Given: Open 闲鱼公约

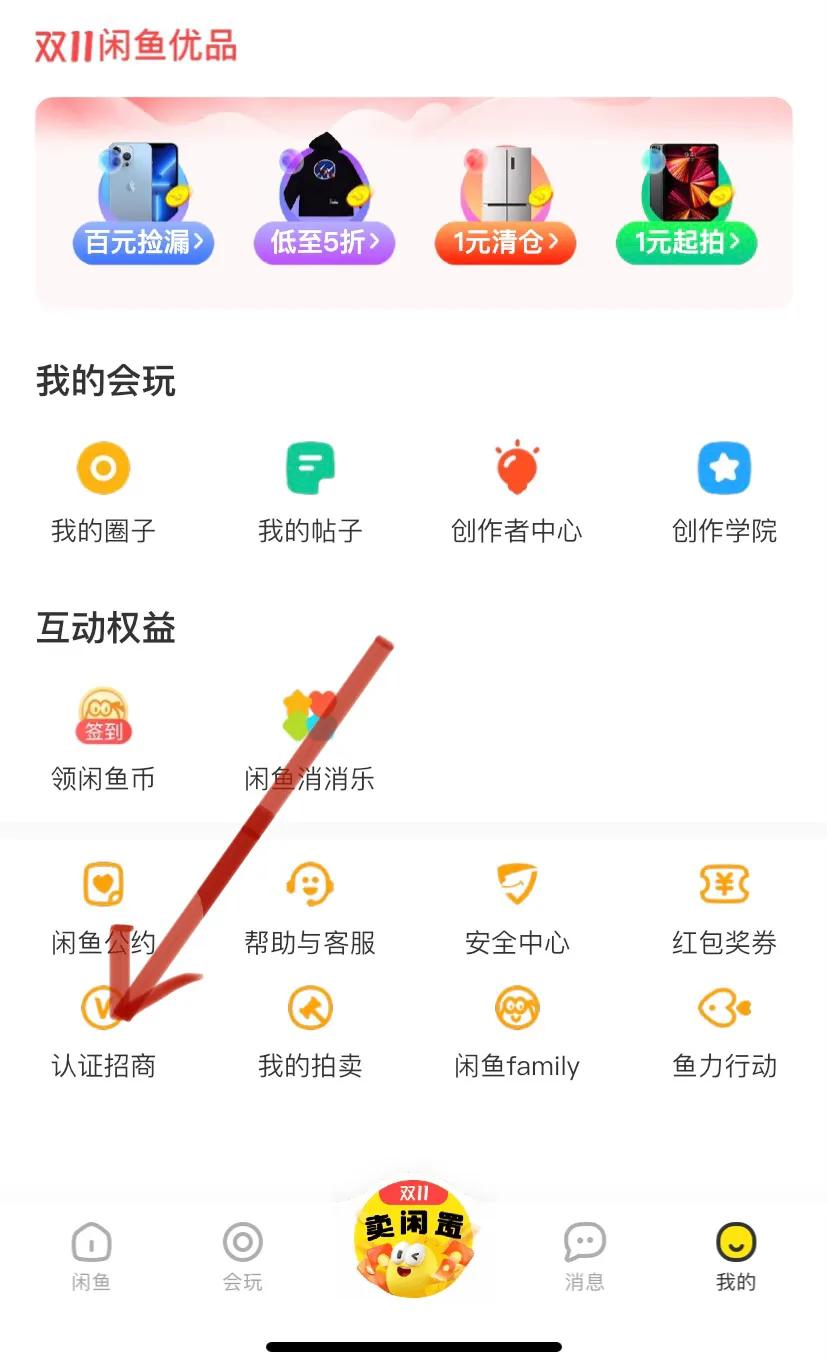Looking at the screenshot, I should pyautogui.click(x=103, y=885).
